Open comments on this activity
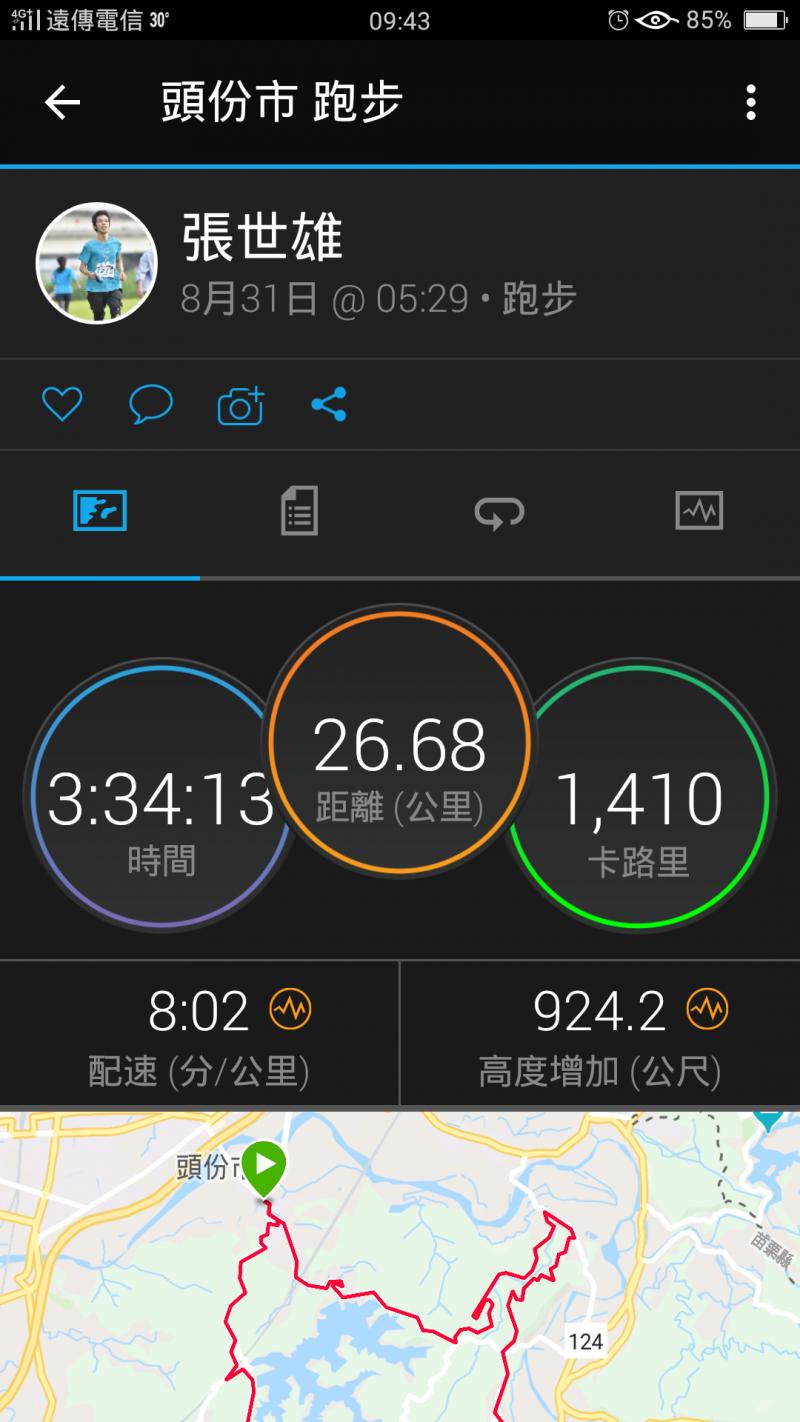The image size is (800, 1422). point(151,405)
